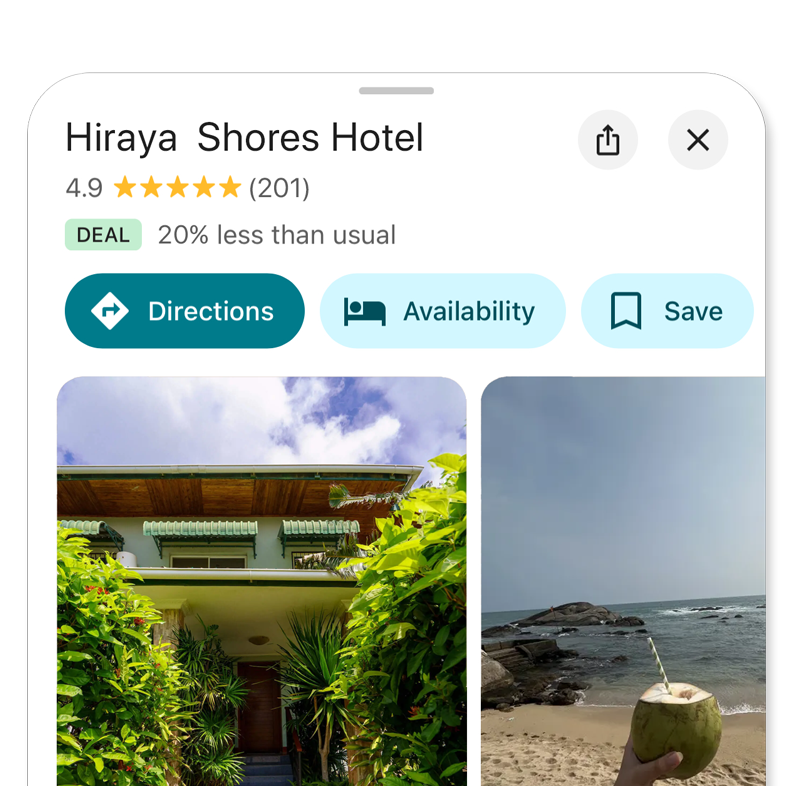800x786 pixels.
Task: Share Hiraya Shores Hotel
Action: 607,140
